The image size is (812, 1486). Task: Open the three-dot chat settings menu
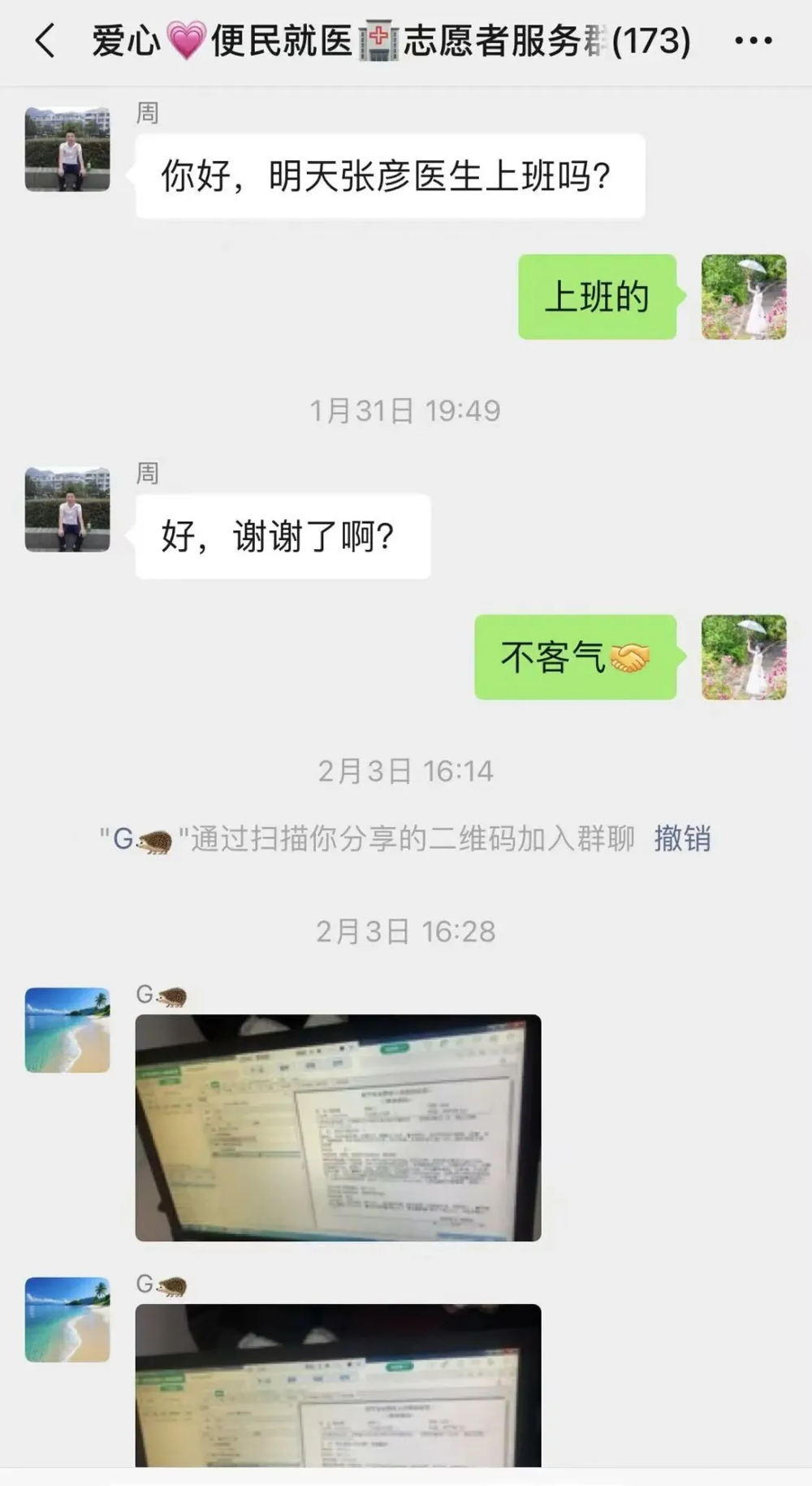tap(754, 39)
